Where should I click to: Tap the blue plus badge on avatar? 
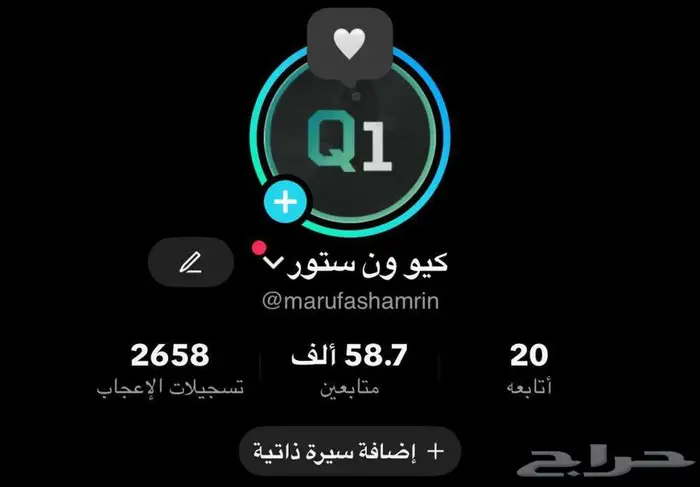[286, 202]
